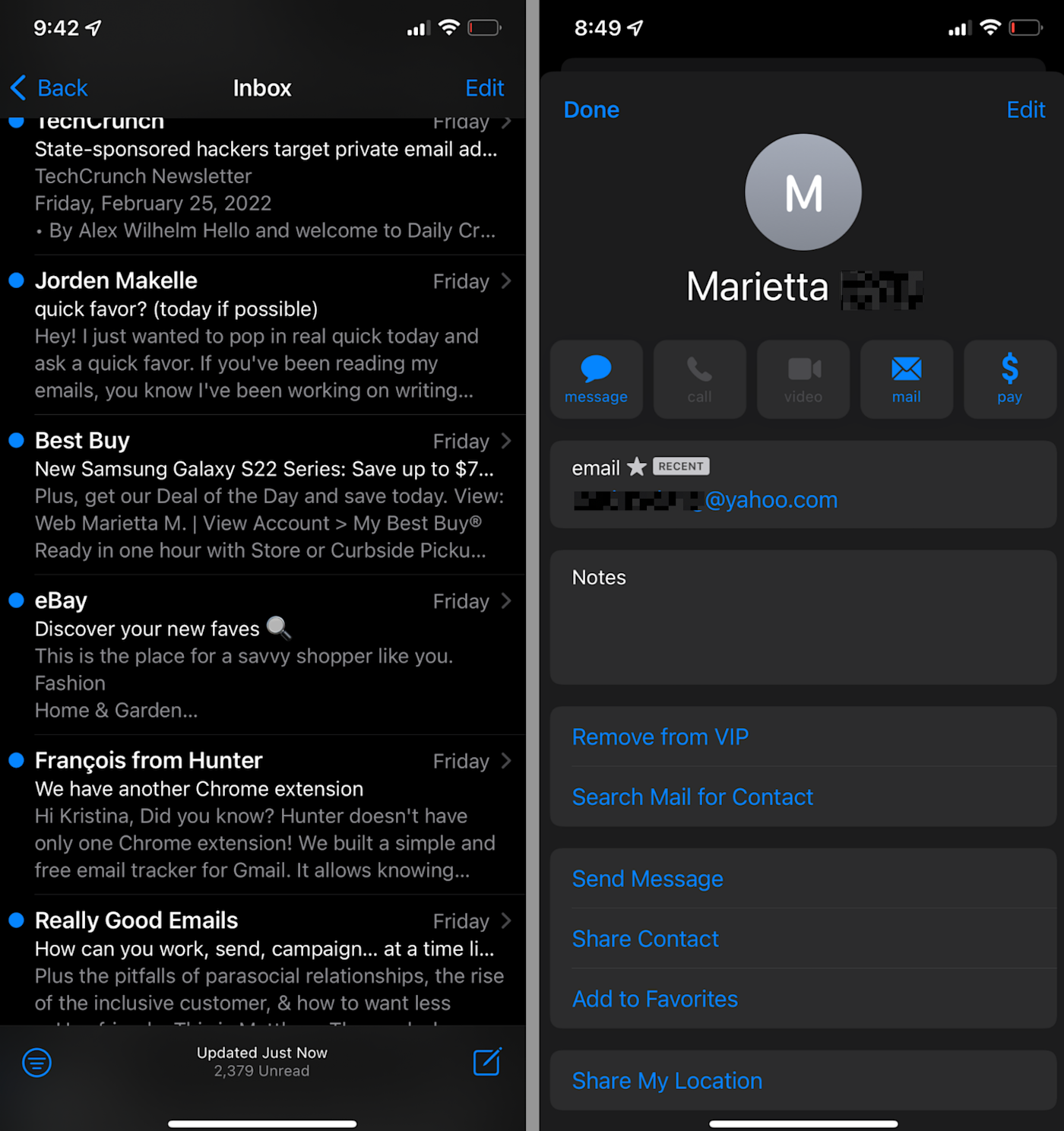Choose Share Contact

(x=645, y=939)
